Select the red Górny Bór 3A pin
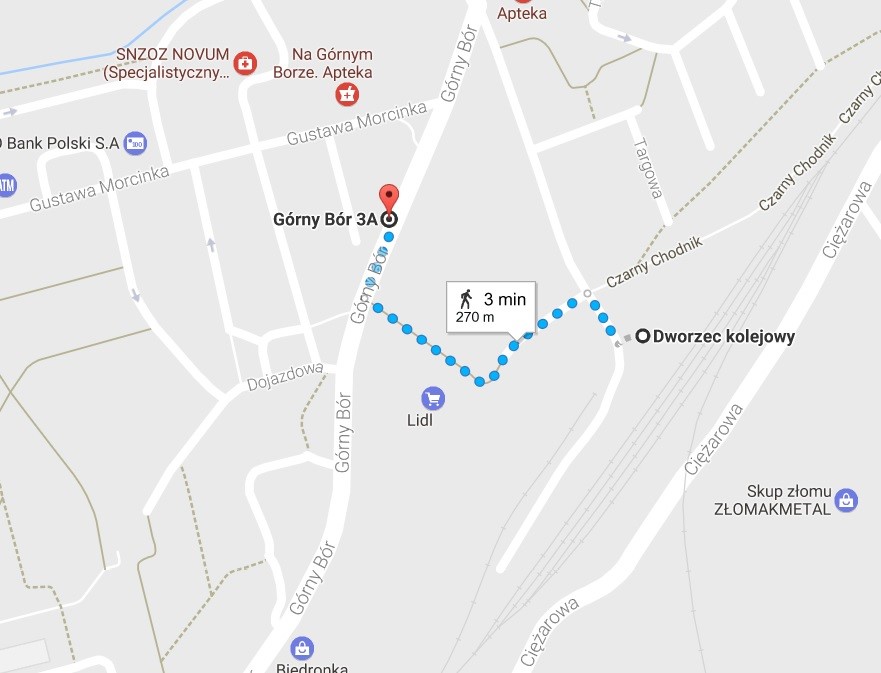The image size is (881, 673). coord(389,198)
